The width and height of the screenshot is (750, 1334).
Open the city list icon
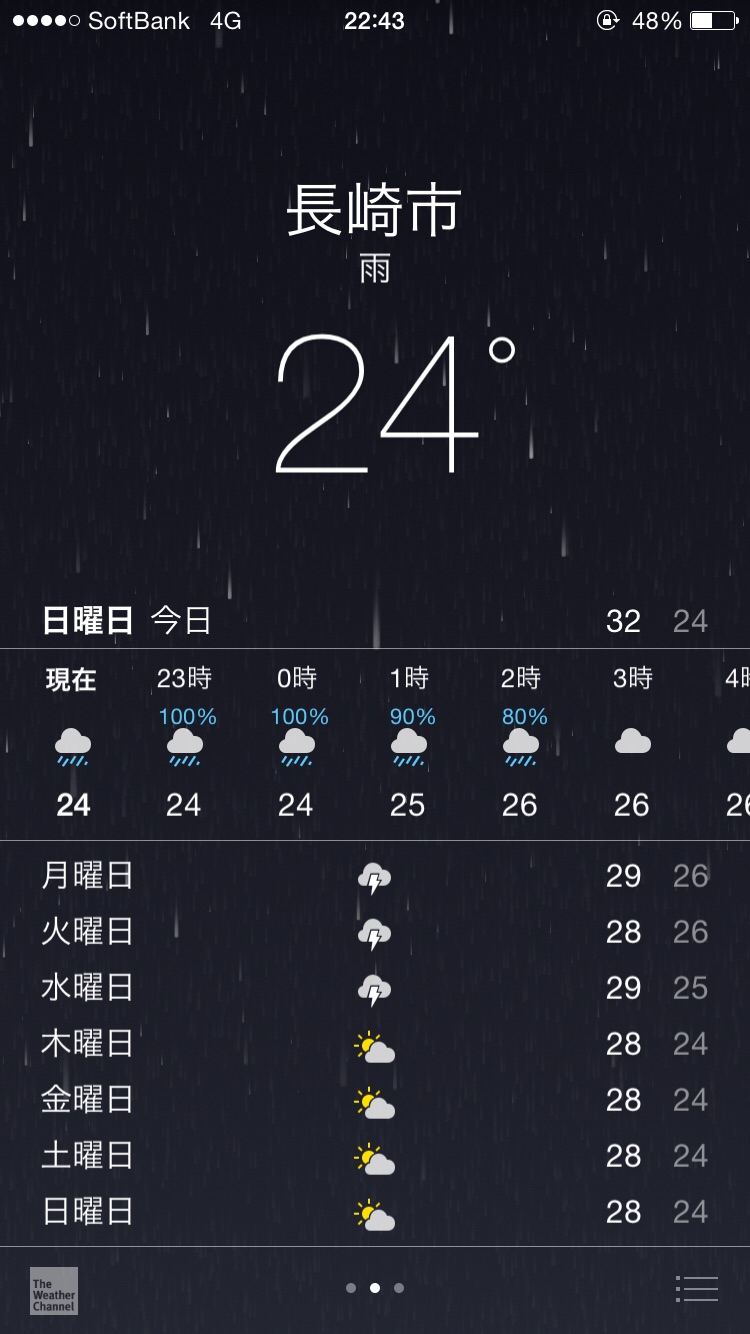tap(697, 1289)
